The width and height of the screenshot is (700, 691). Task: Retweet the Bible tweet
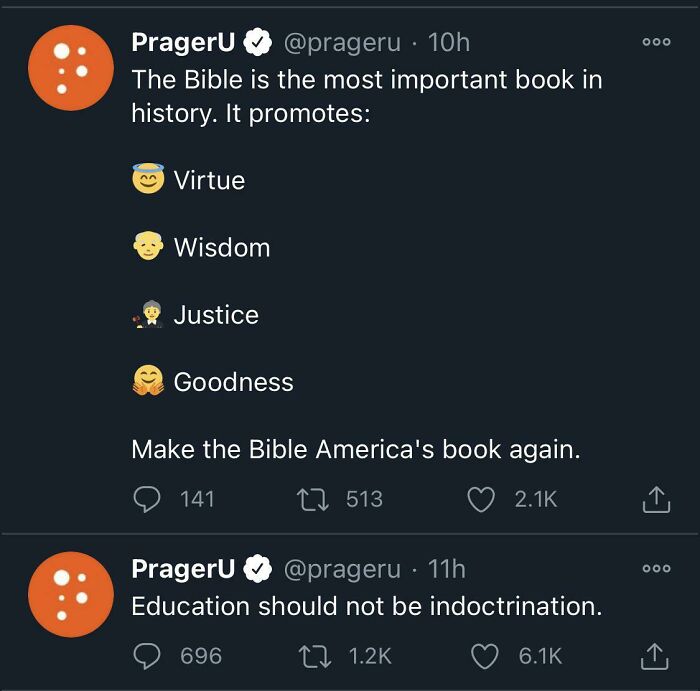313,499
